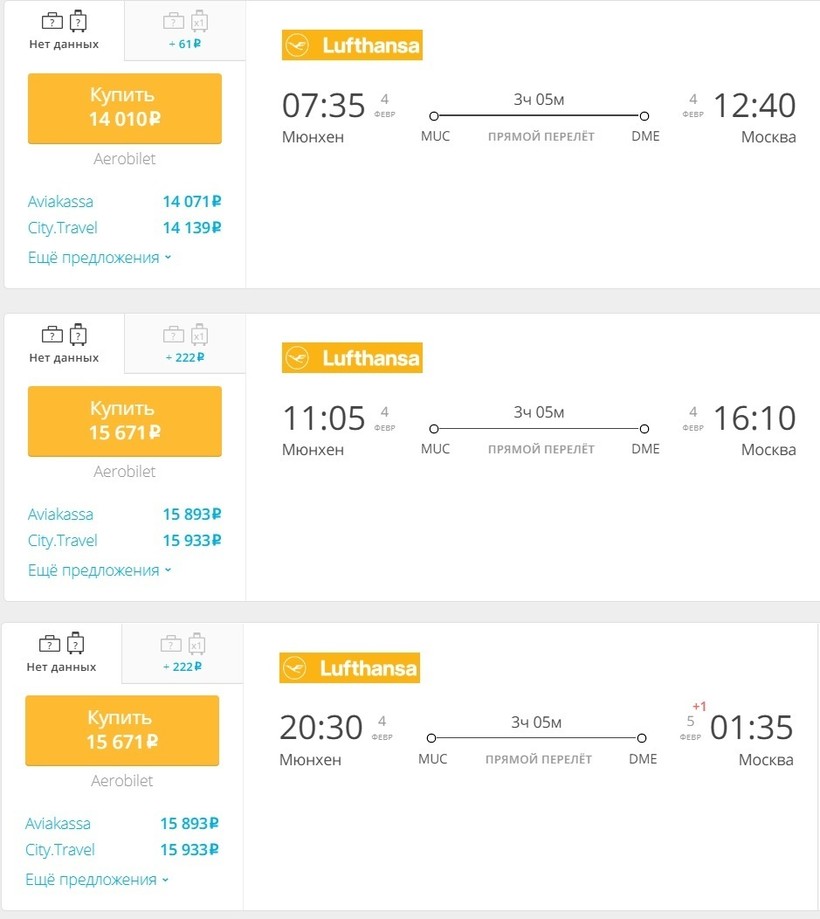
Task: Select +222₽ baggage option for the 20:30 flight
Action: tap(183, 654)
